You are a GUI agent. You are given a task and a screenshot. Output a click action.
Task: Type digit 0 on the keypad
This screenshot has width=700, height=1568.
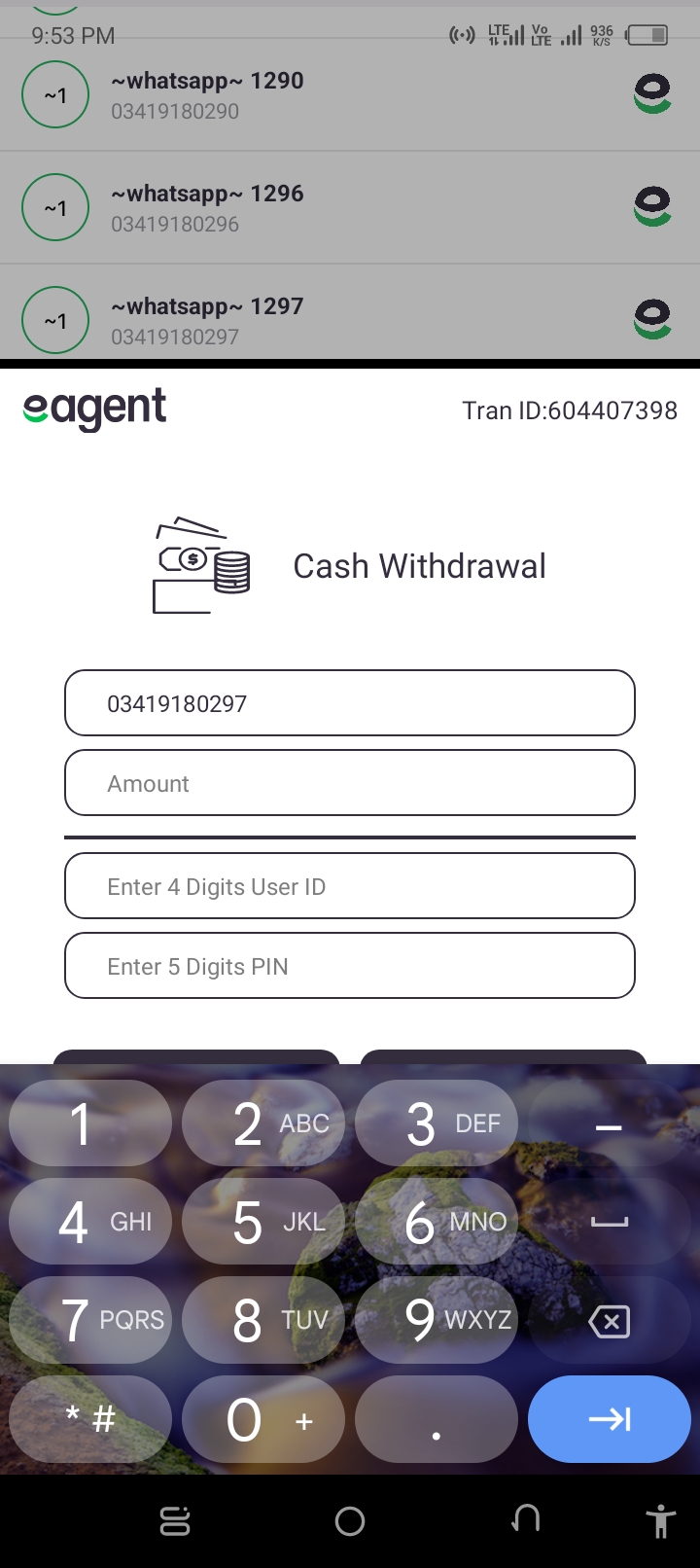263,1419
